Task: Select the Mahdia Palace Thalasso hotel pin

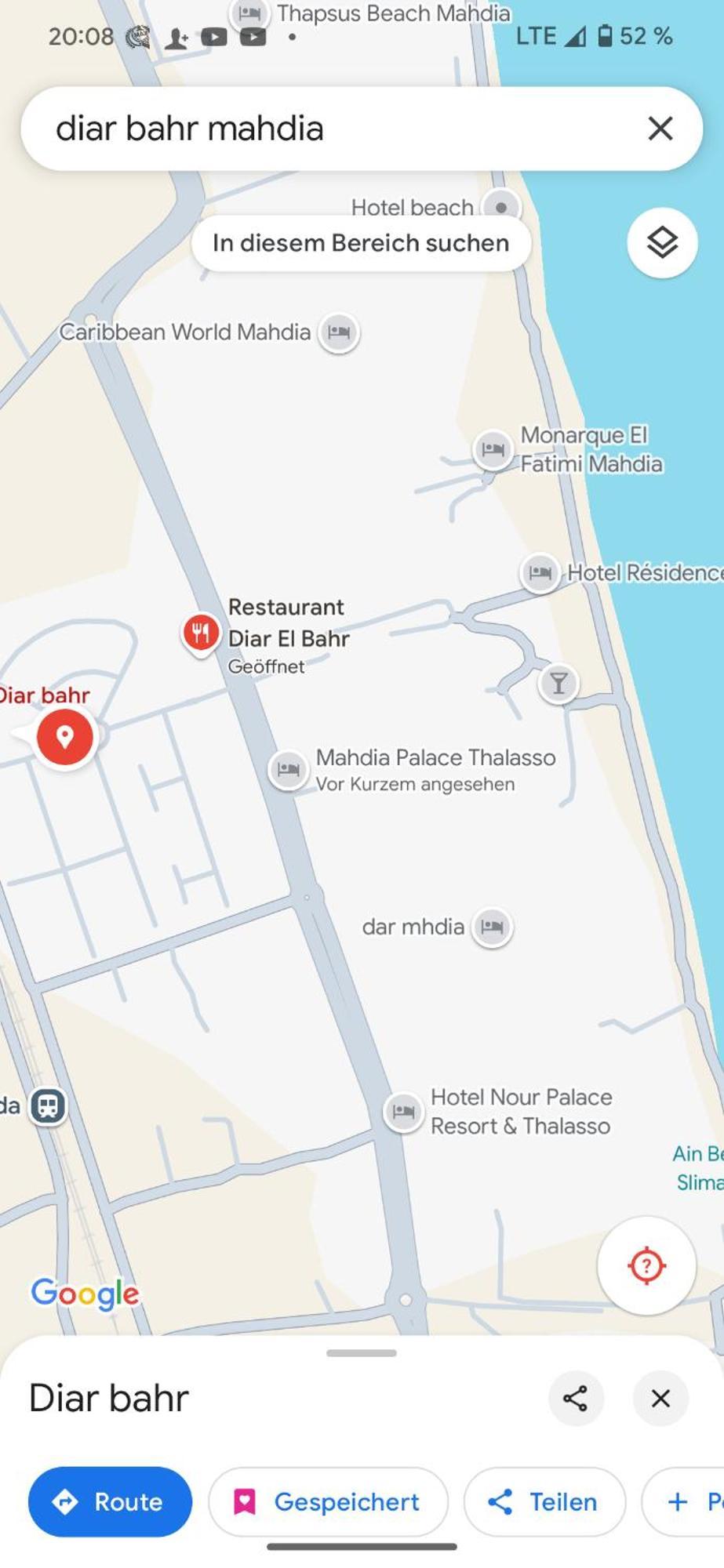Action: click(288, 769)
